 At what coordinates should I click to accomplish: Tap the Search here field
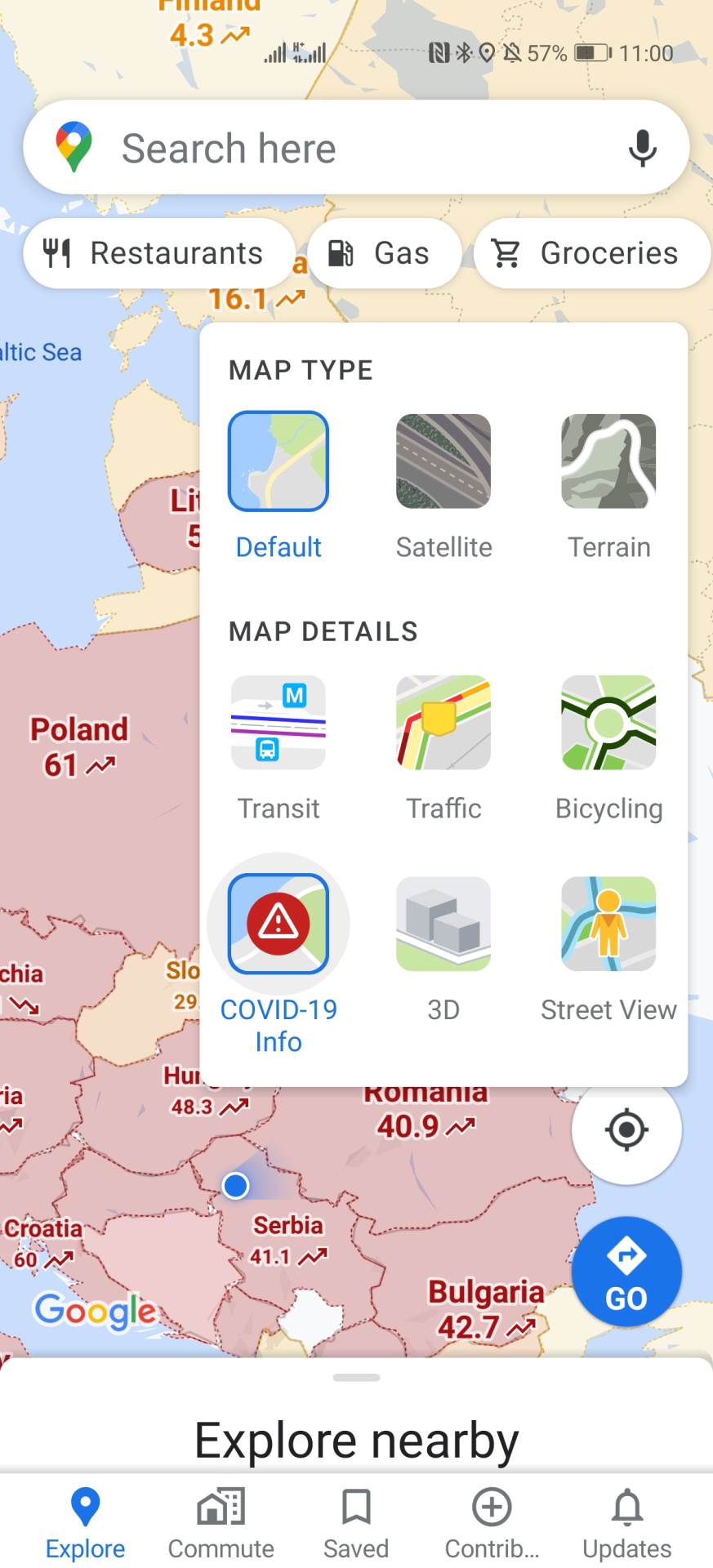coord(327,149)
